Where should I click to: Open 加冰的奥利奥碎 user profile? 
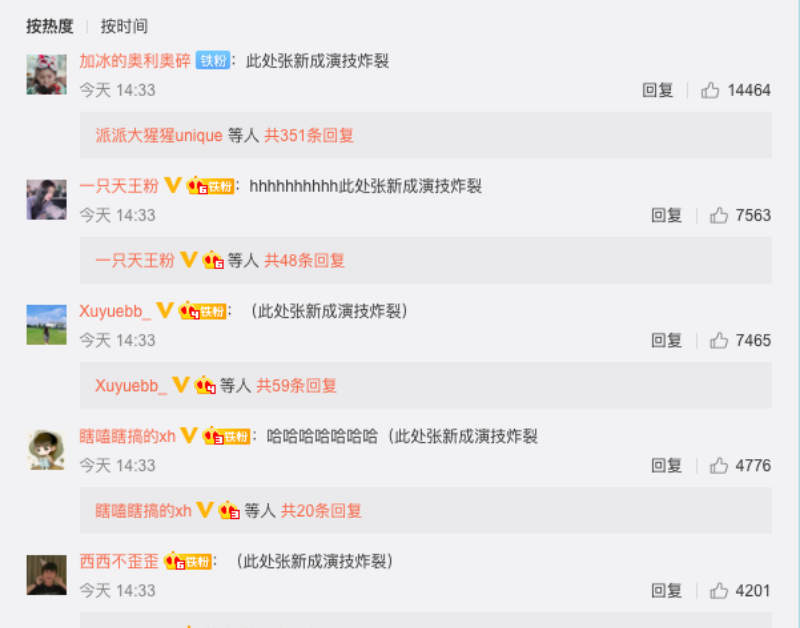(x=134, y=61)
